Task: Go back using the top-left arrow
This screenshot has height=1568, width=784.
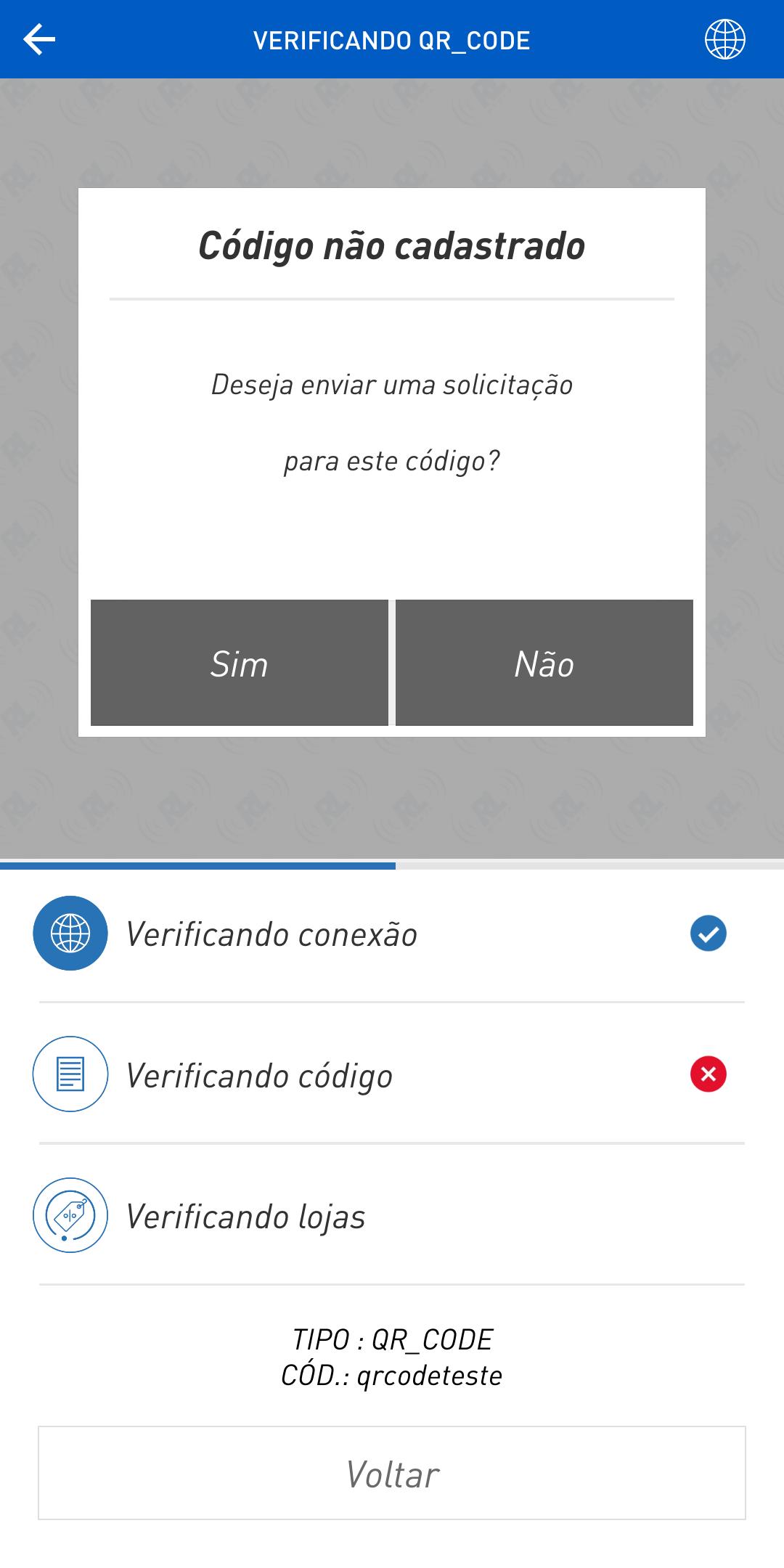Action: (x=39, y=39)
